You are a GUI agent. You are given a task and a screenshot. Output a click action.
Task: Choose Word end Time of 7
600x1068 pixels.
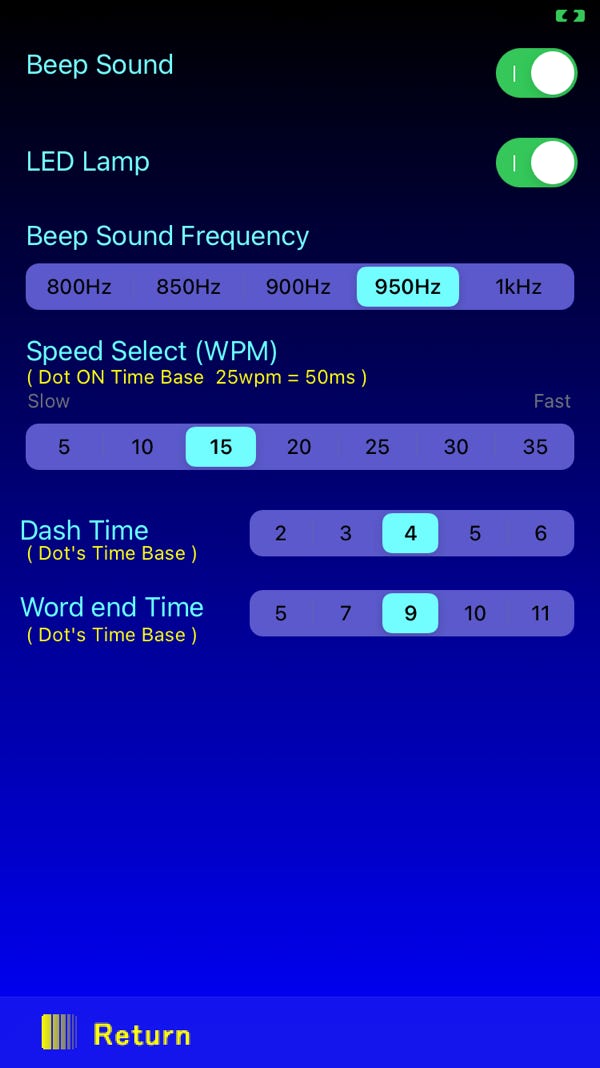pos(345,613)
